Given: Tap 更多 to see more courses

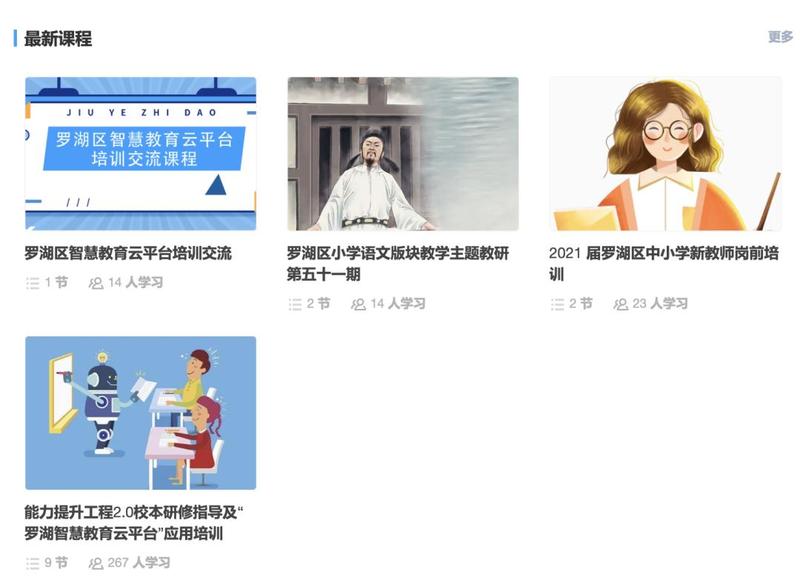Looking at the screenshot, I should click(x=780, y=37).
